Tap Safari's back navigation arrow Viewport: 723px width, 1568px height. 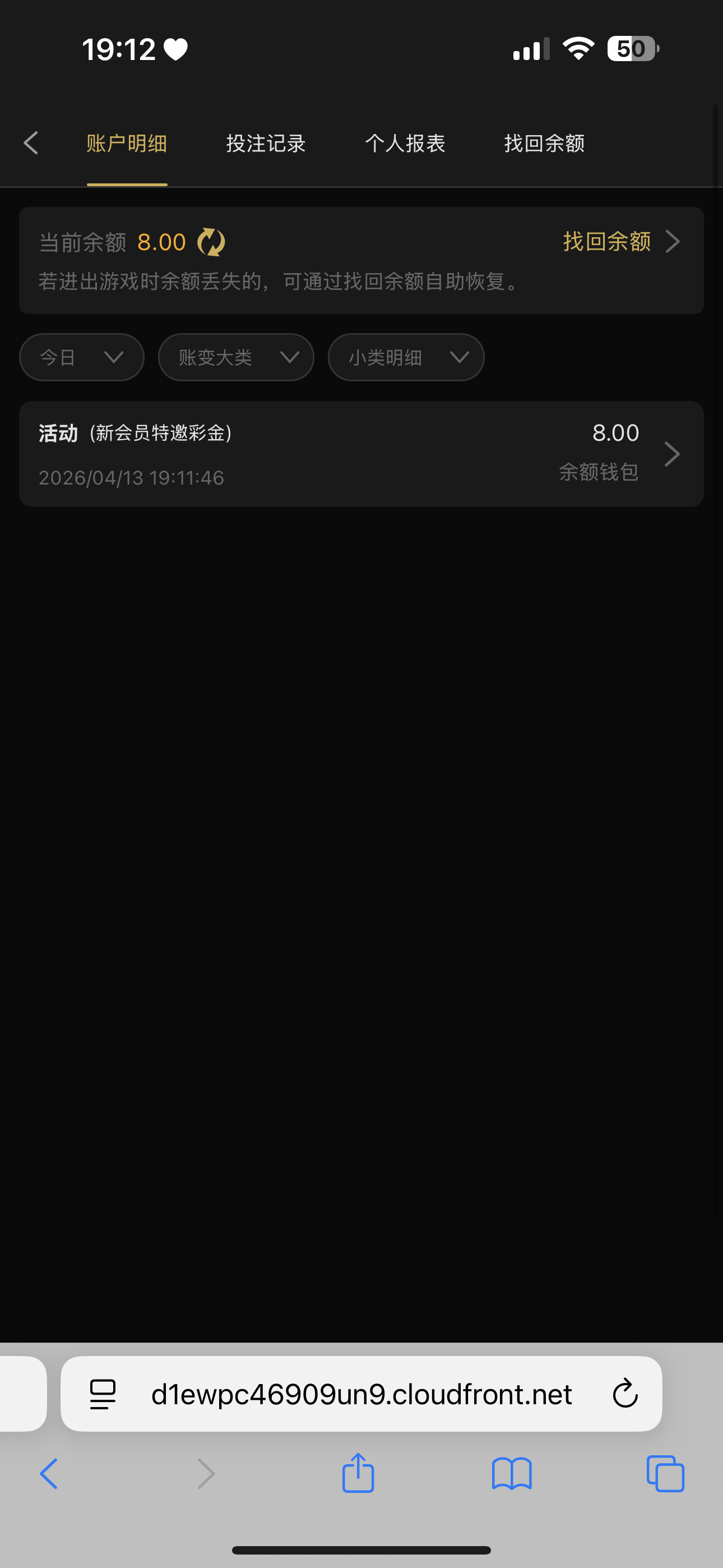tap(50, 1474)
